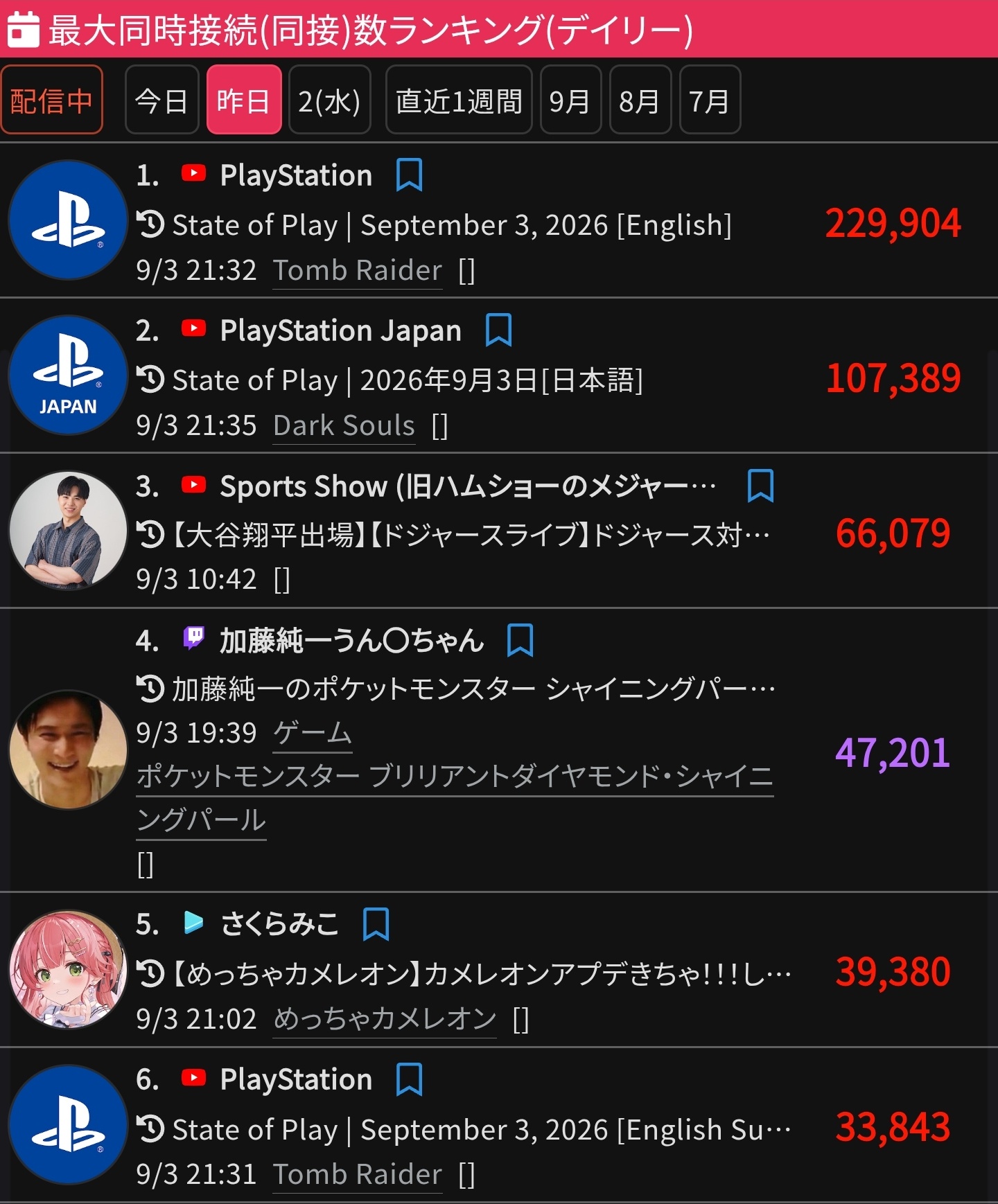
Task: Show the 直近1週間 ranking
Action: [459, 100]
